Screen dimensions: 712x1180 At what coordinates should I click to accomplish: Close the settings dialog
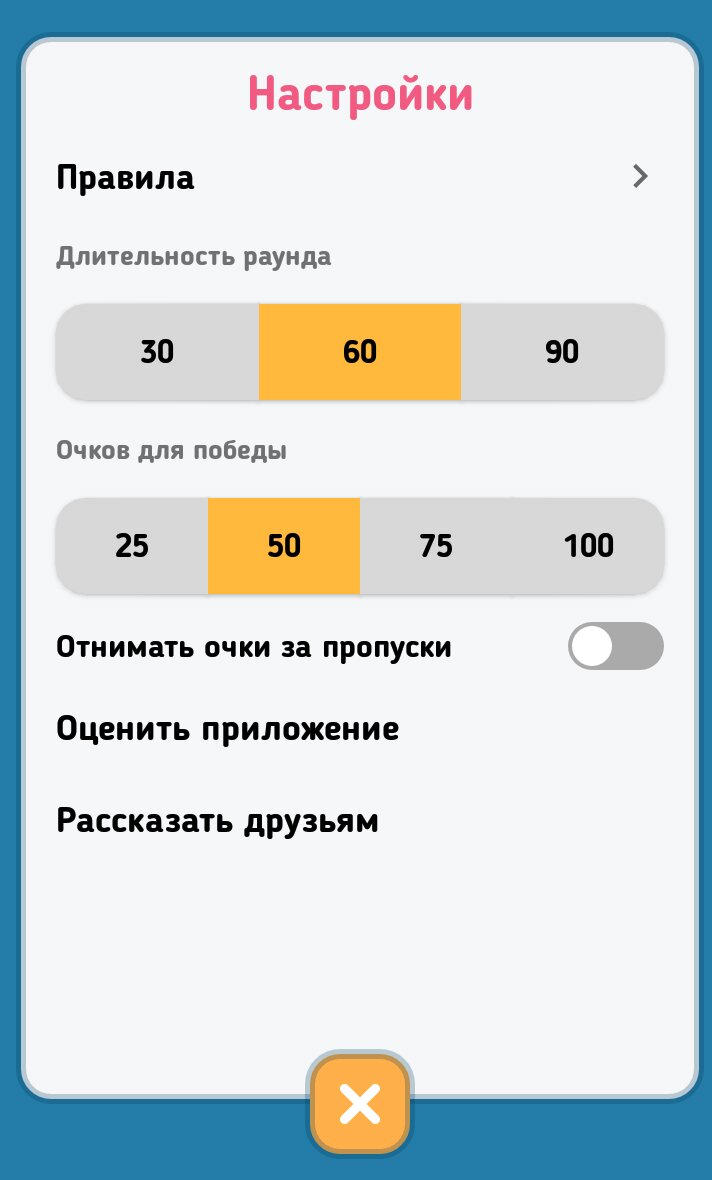click(360, 1104)
